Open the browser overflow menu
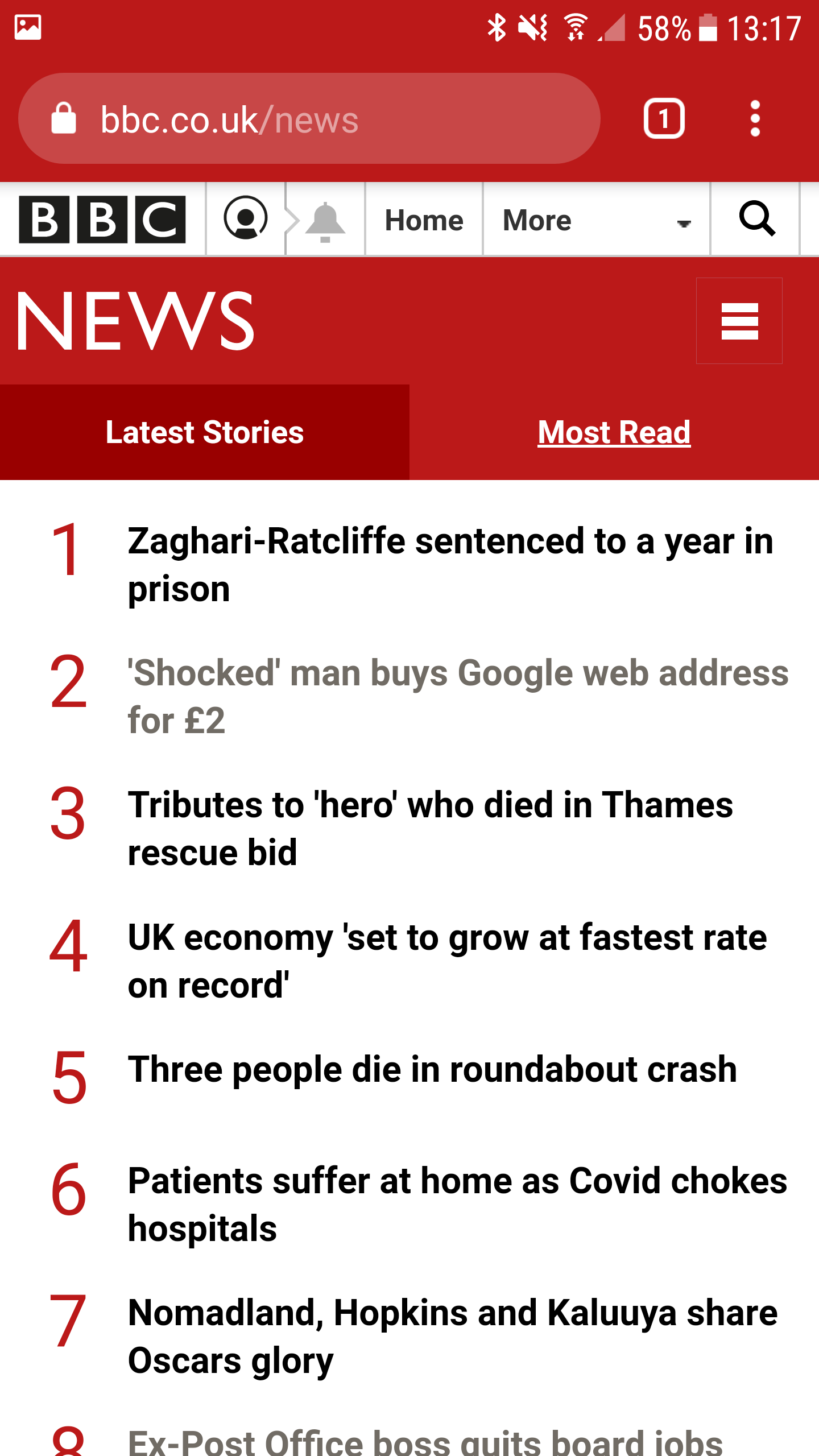Screen dimensions: 819x1456 pos(755,118)
